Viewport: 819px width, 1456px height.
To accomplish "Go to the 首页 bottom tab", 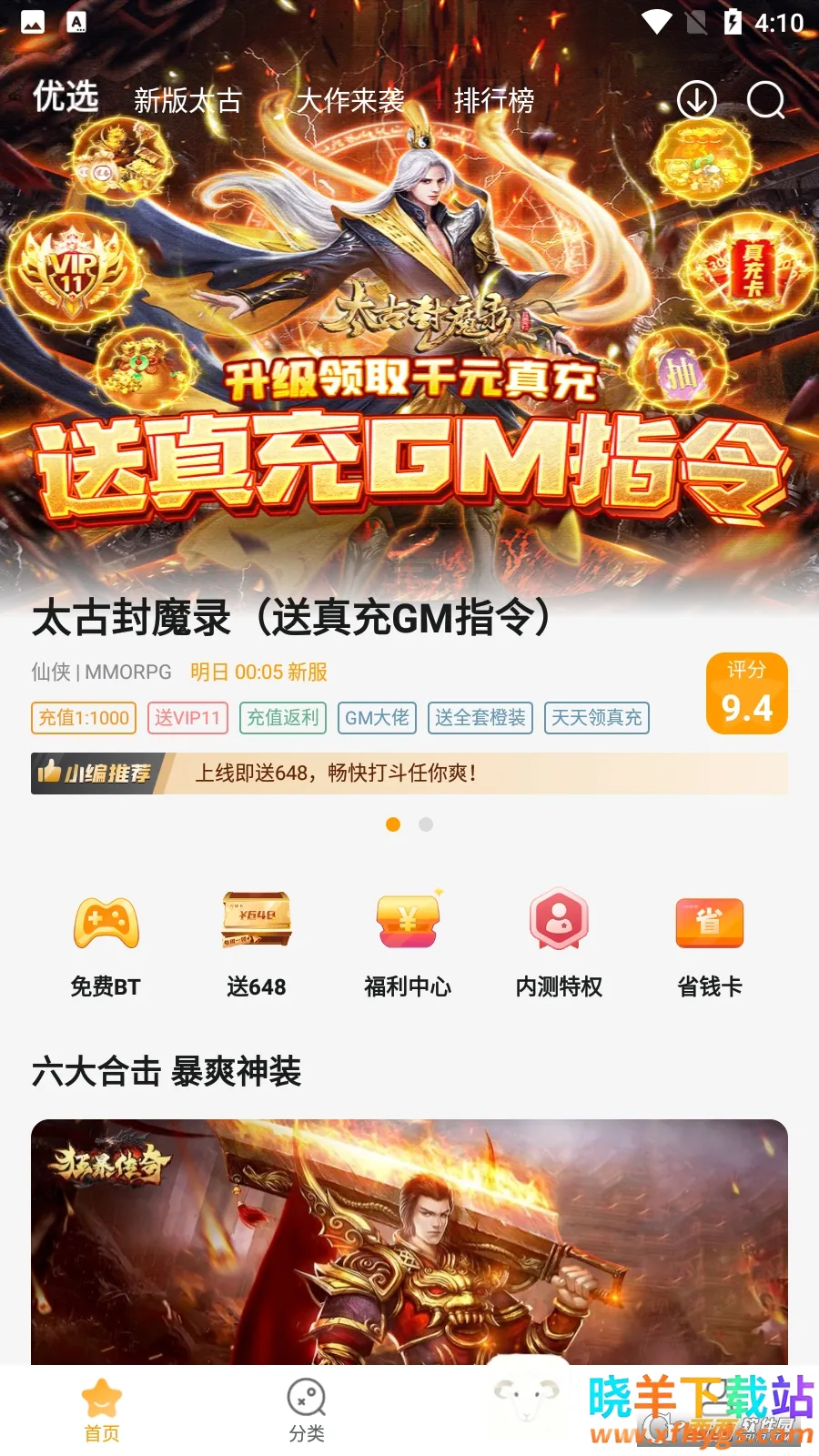I will (x=102, y=1410).
